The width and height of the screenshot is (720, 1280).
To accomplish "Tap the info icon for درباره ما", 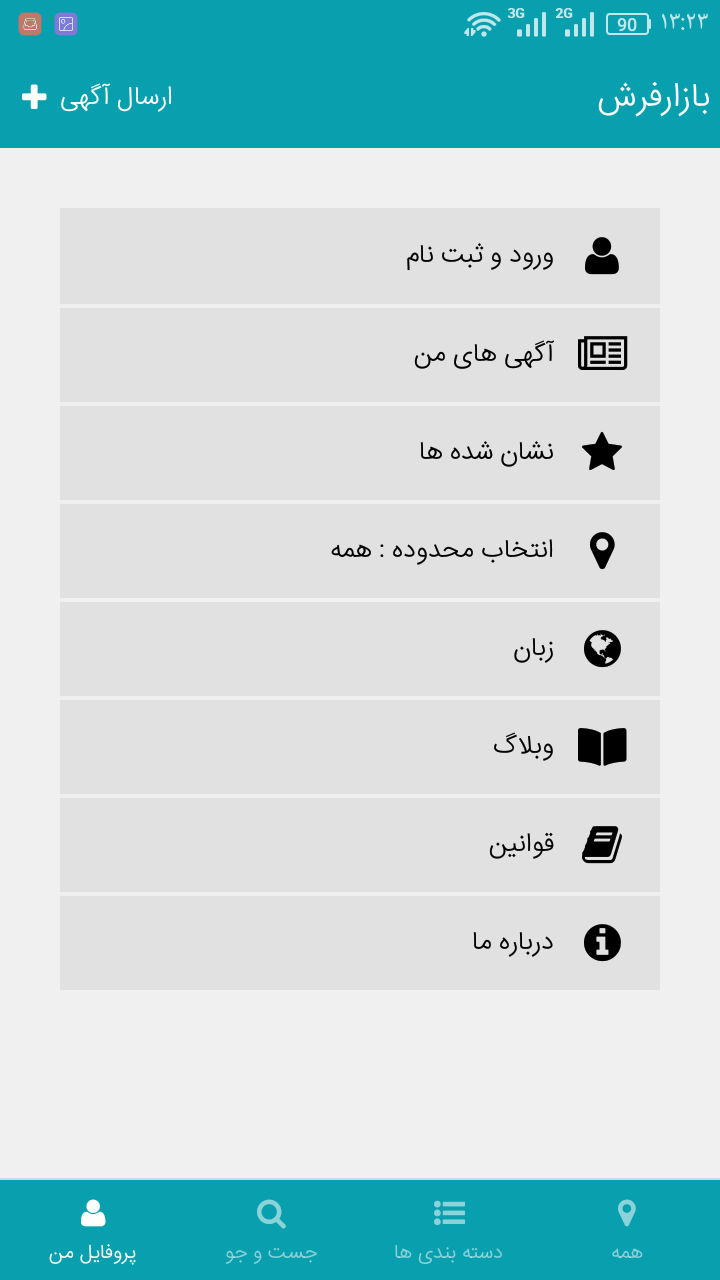I will pyautogui.click(x=602, y=941).
